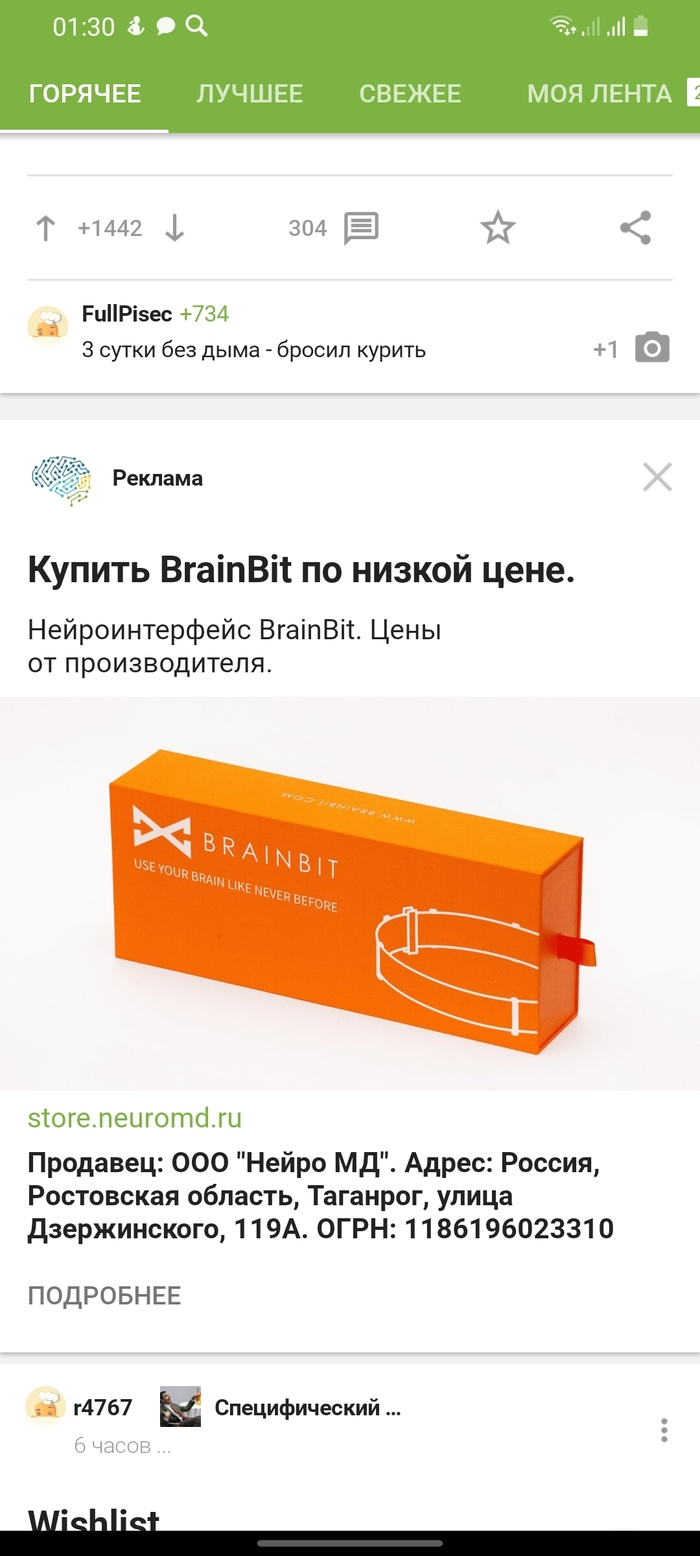Viewport: 700px width, 1556px height.
Task: Tap Подробнее on the BrainBit ad
Action: click(104, 1296)
